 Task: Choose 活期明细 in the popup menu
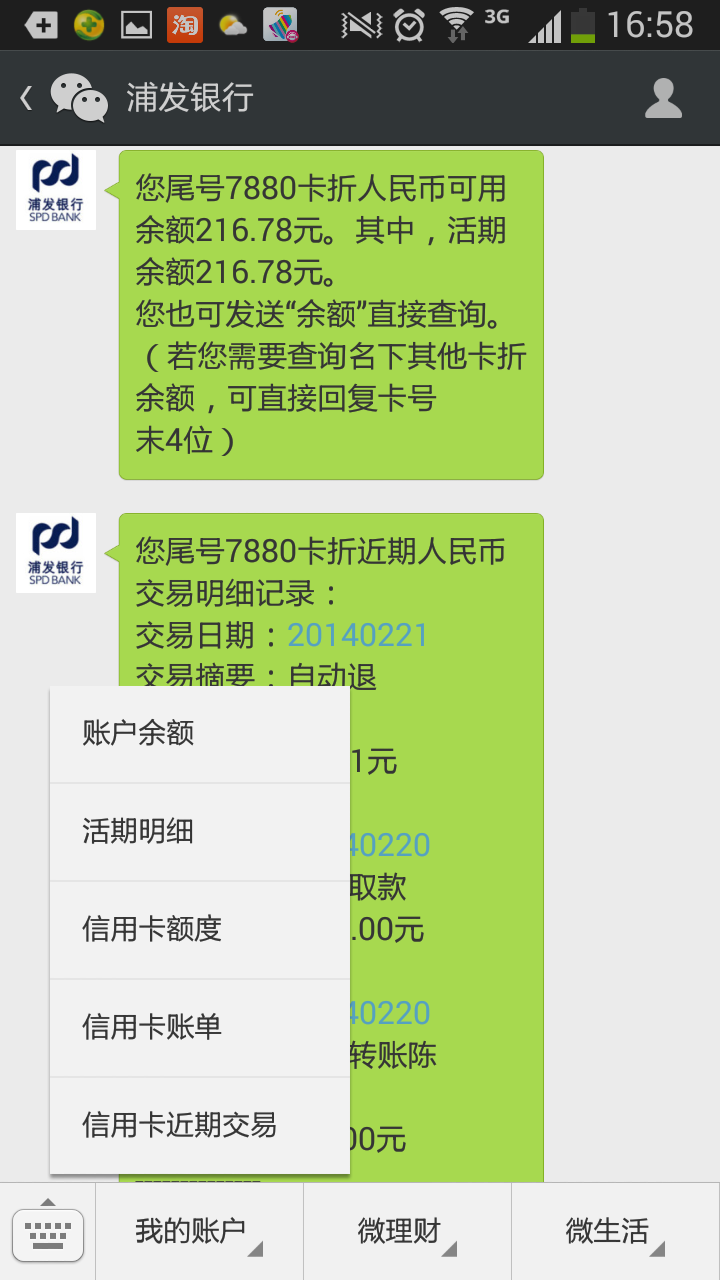click(199, 831)
